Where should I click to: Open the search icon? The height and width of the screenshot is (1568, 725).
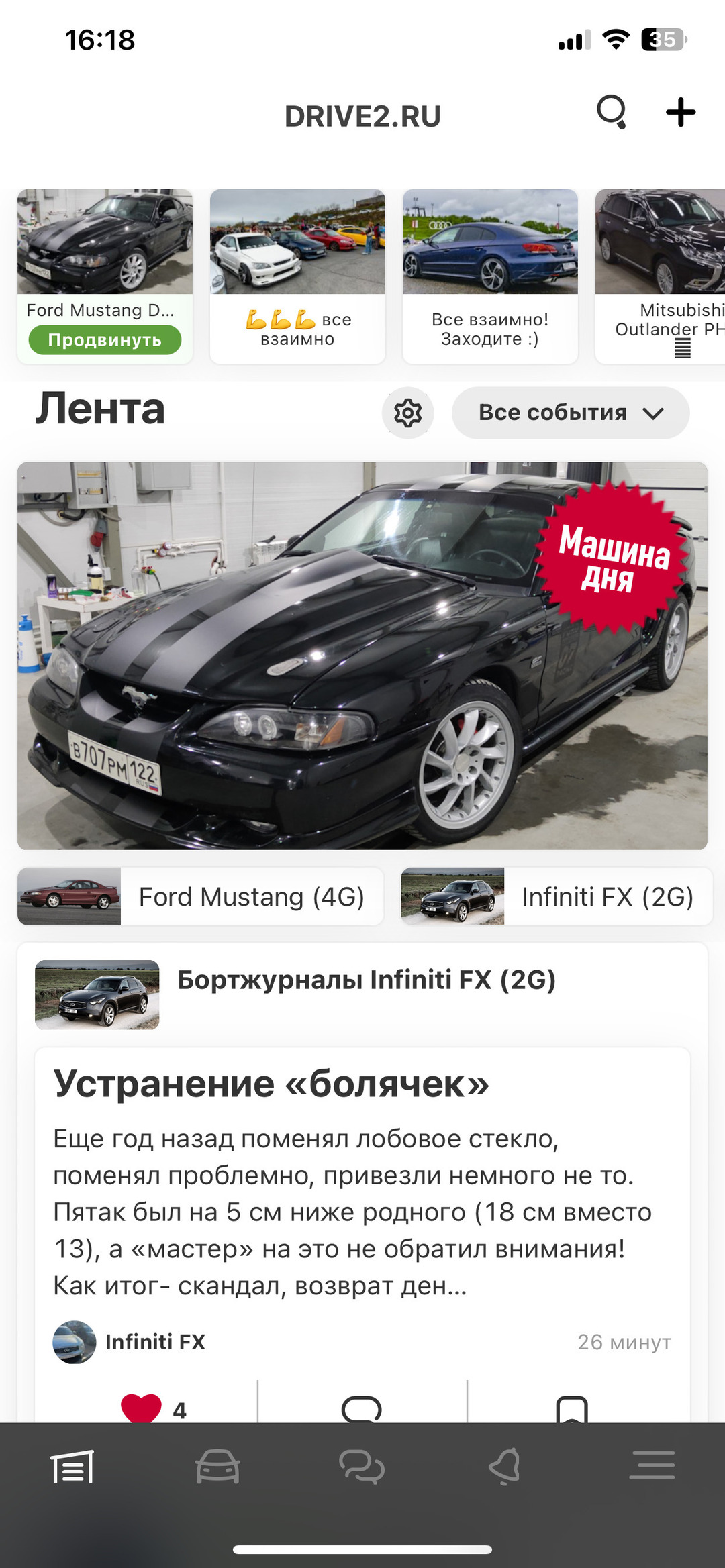(x=612, y=112)
